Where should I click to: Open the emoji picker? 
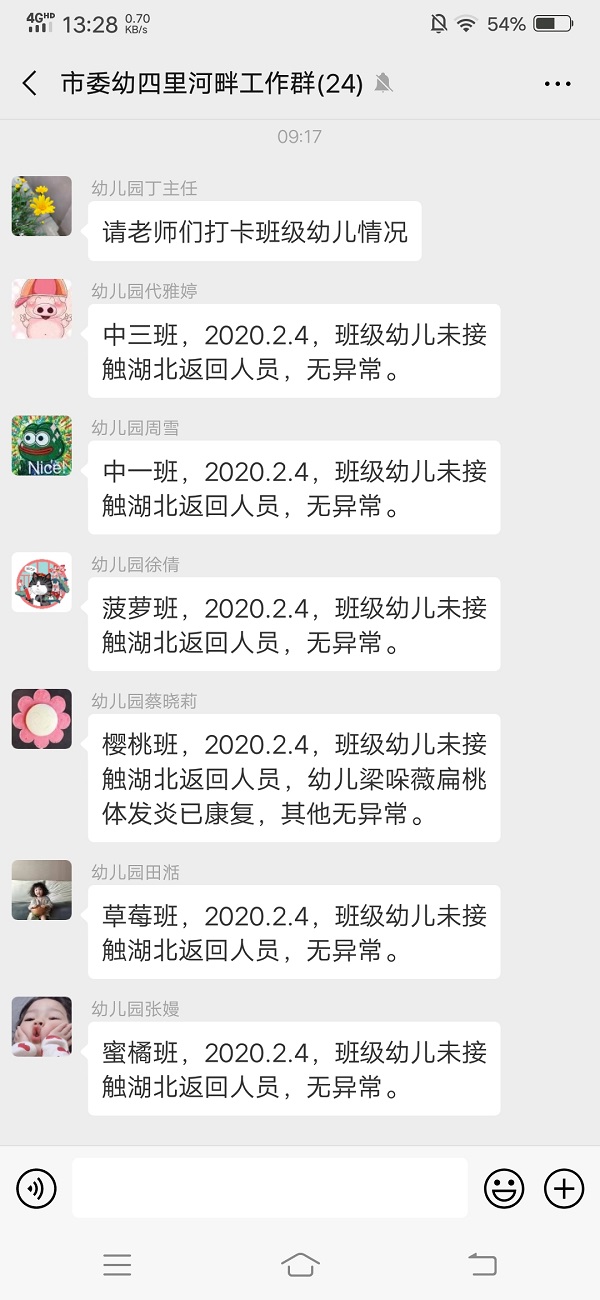504,1188
